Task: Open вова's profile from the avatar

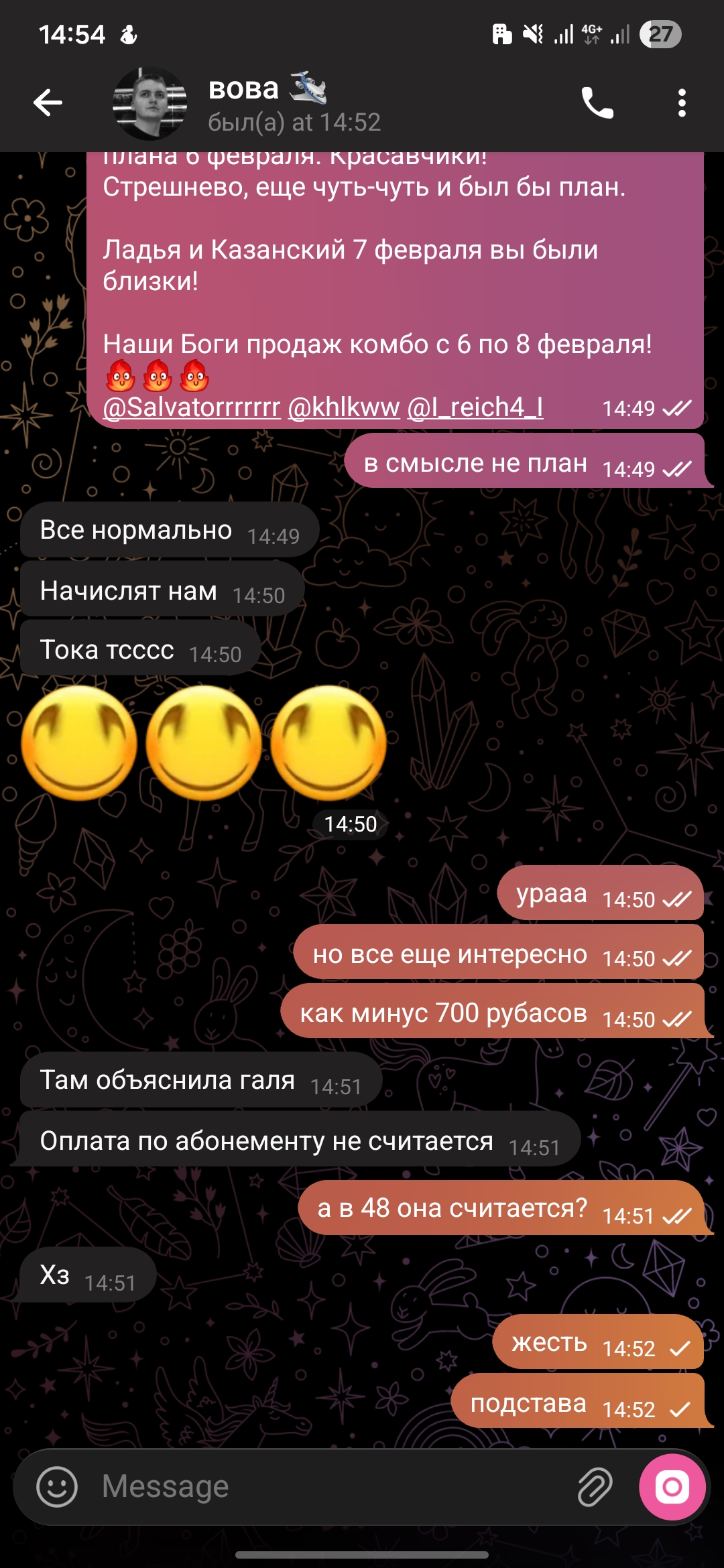Action: pos(149,103)
